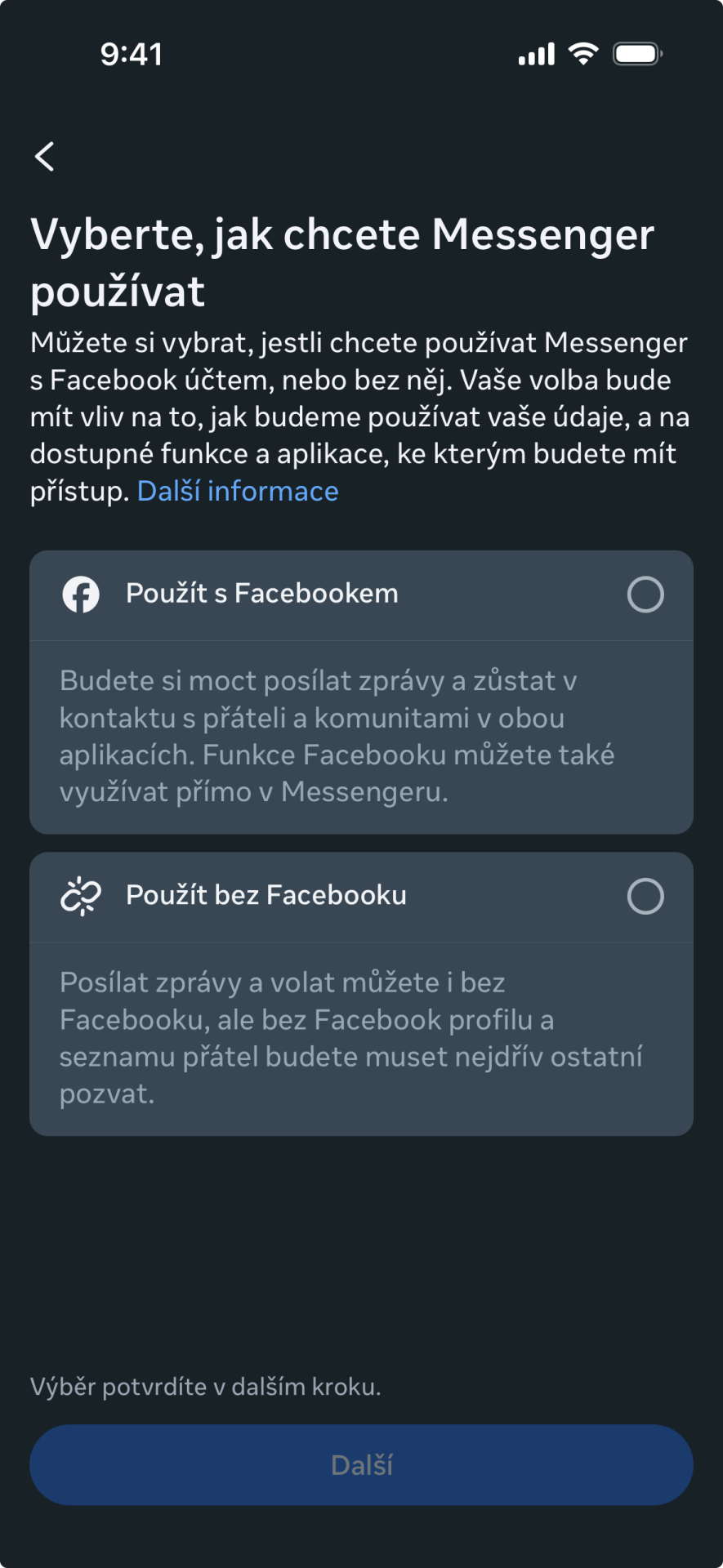723x1568 pixels.
Task: Click the text 'Výběr potvrdíte v dalším kroku.'
Action: (x=206, y=1386)
